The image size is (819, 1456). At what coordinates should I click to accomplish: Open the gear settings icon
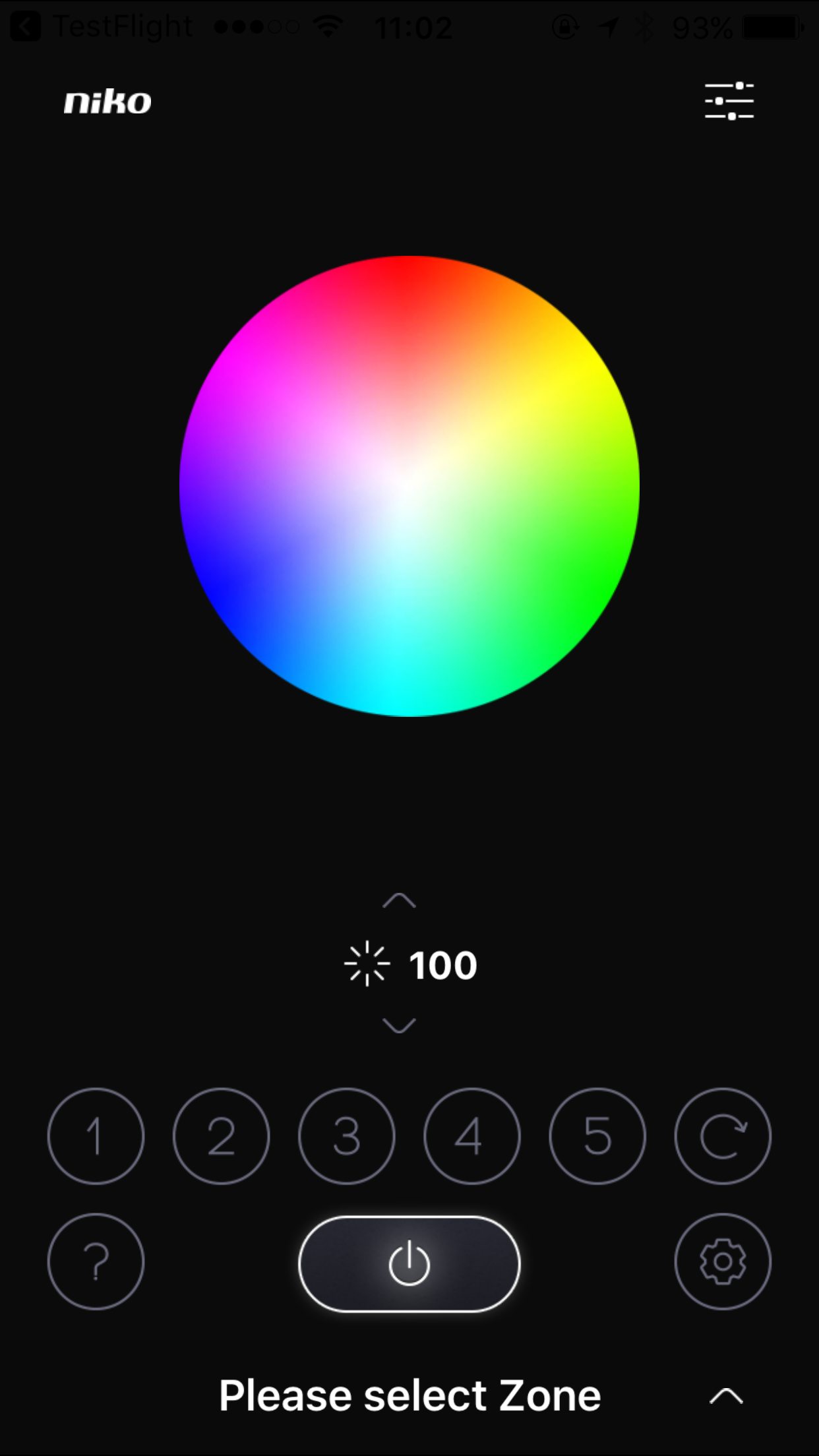pyautogui.click(x=723, y=1260)
